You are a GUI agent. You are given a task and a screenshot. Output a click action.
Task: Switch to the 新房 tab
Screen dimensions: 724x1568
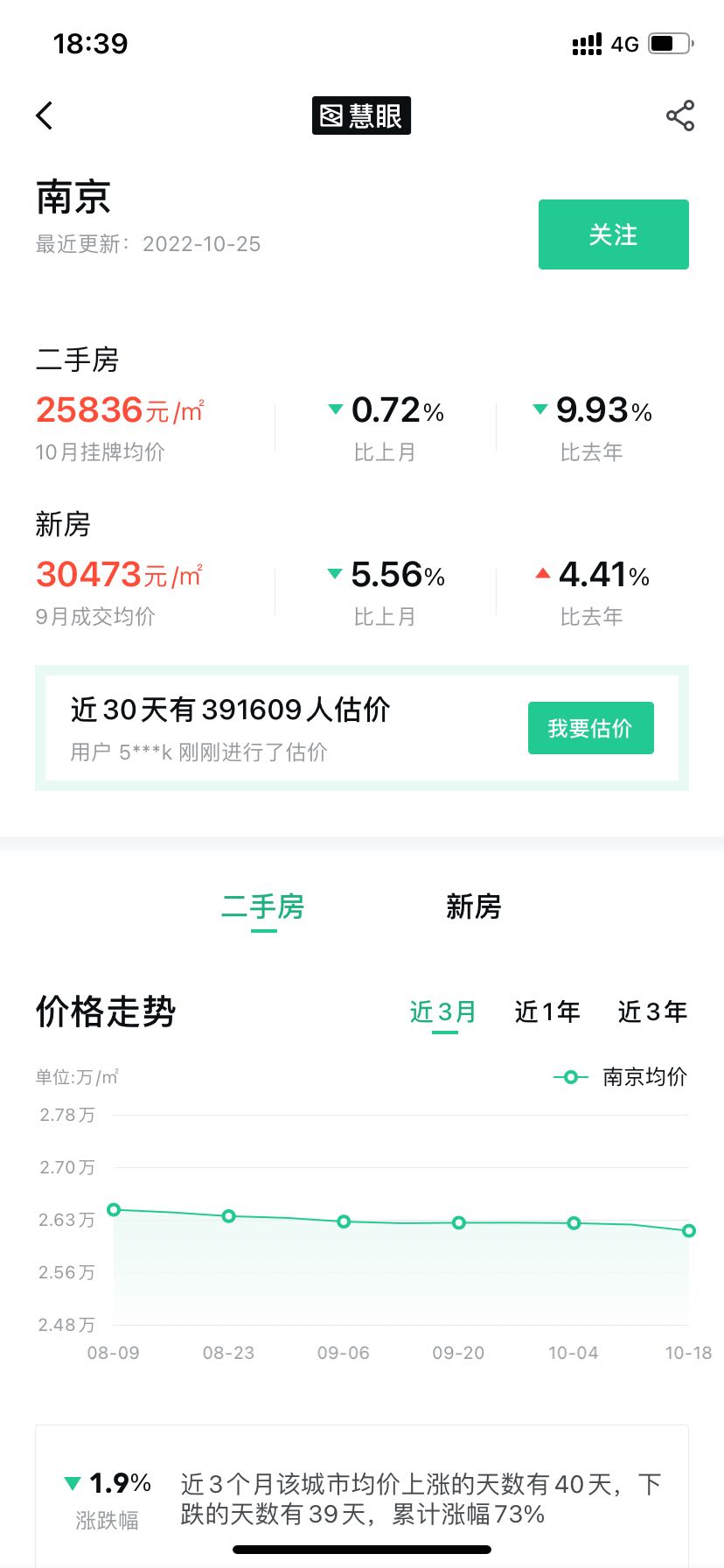click(x=474, y=906)
